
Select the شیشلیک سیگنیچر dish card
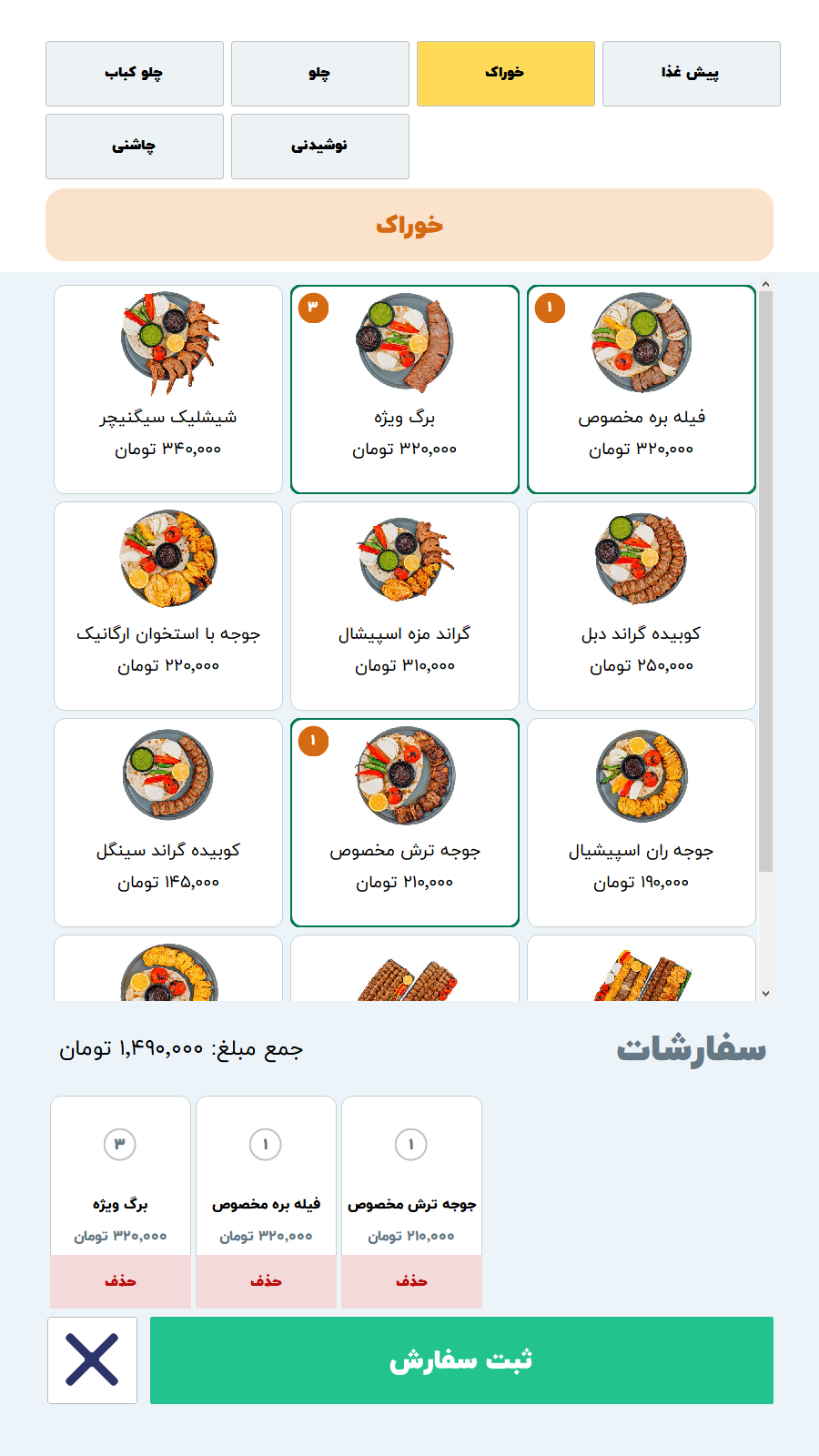[168, 389]
